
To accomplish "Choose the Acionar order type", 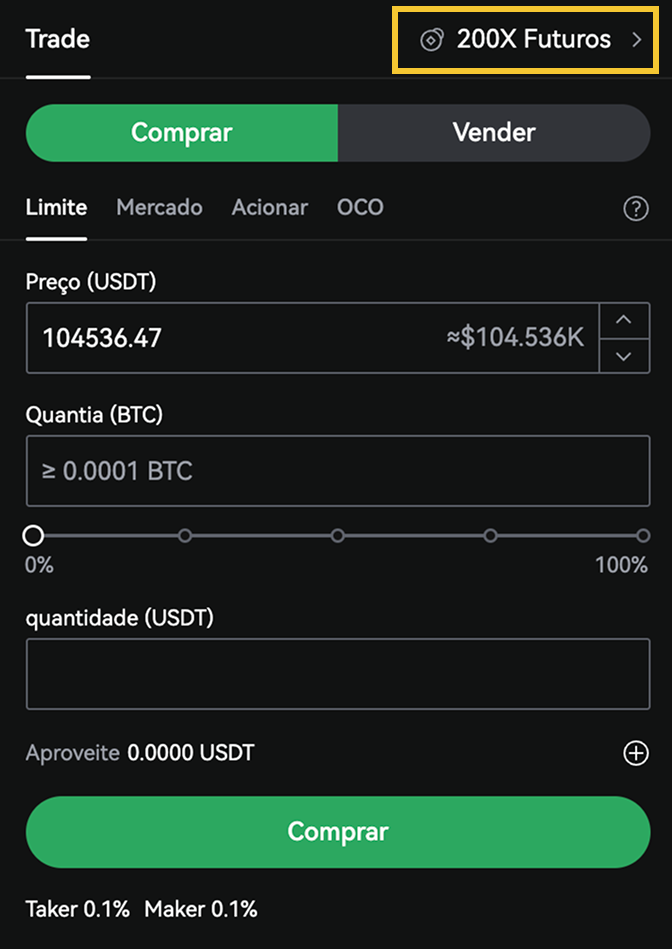I will coord(270,208).
